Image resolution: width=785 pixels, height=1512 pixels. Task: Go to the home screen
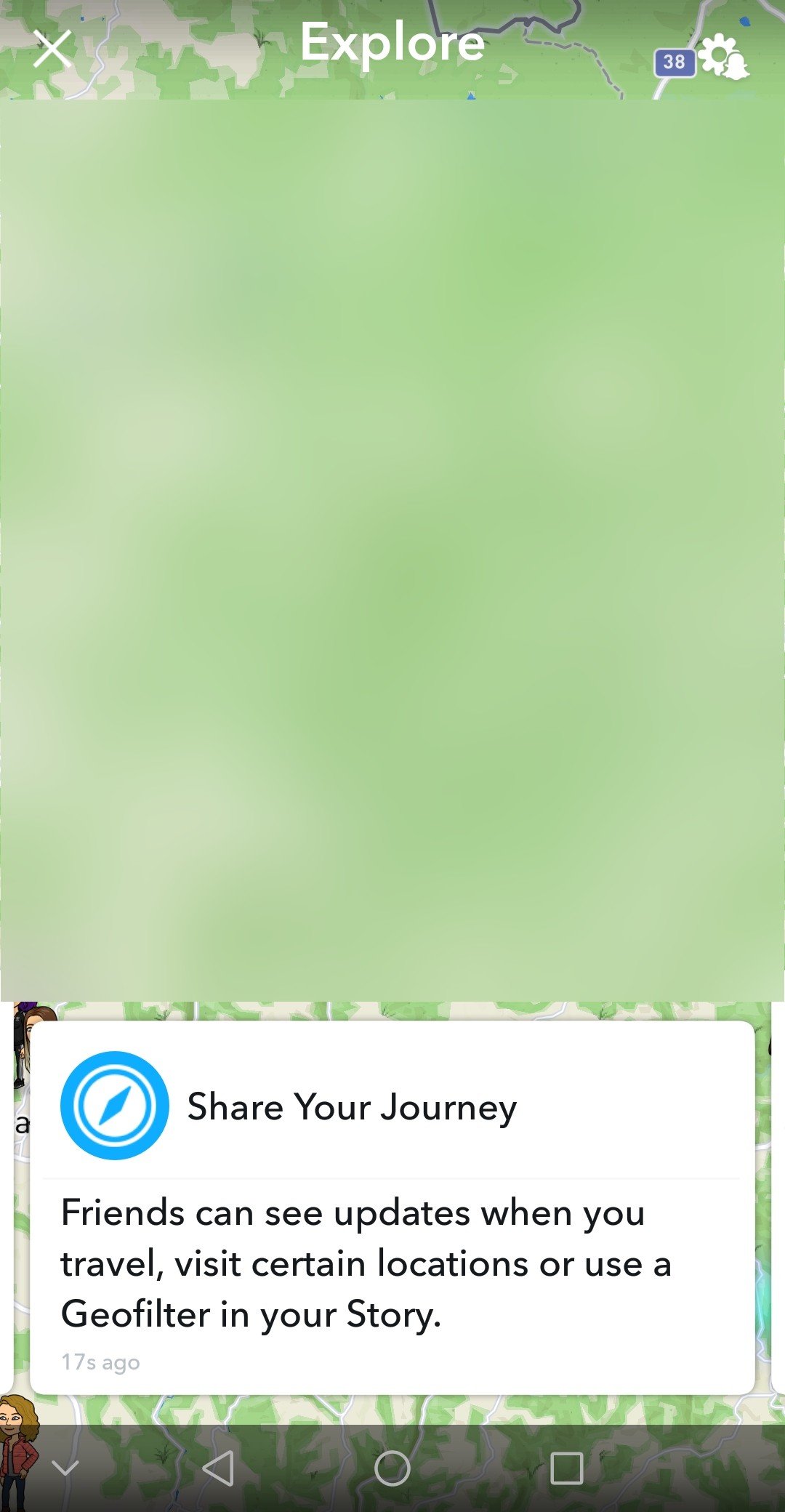point(392,1468)
